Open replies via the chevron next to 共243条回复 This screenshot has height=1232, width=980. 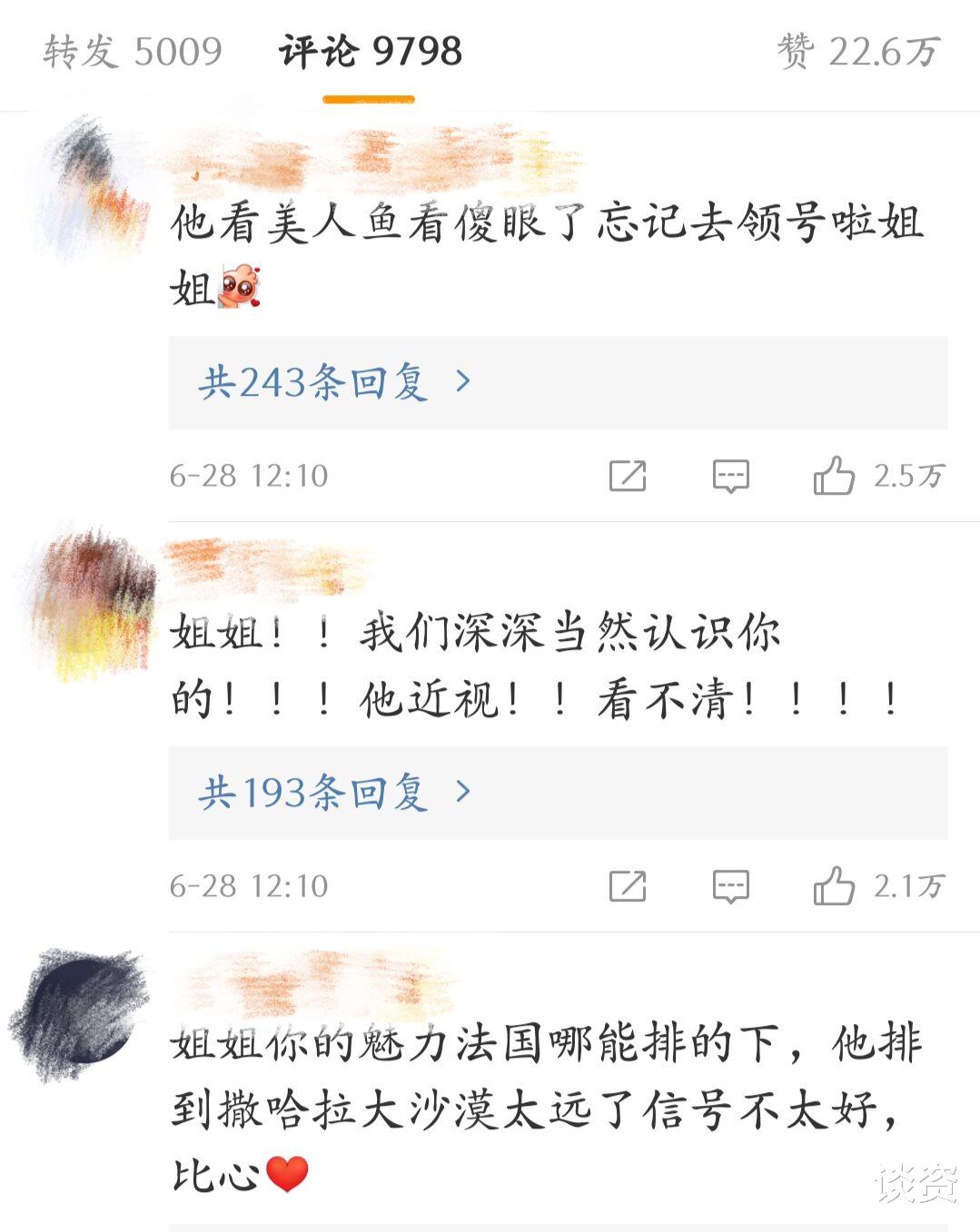463,383
